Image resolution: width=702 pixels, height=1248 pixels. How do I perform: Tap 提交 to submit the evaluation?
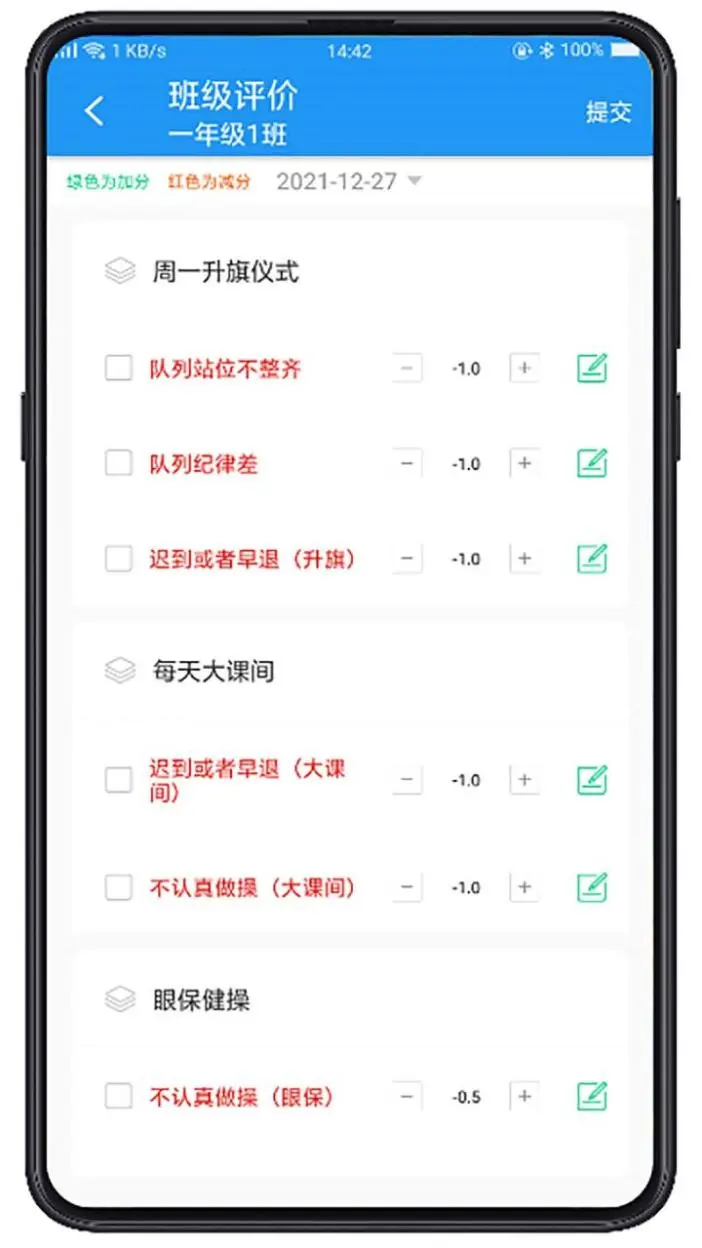pyautogui.click(x=608, y=112)
